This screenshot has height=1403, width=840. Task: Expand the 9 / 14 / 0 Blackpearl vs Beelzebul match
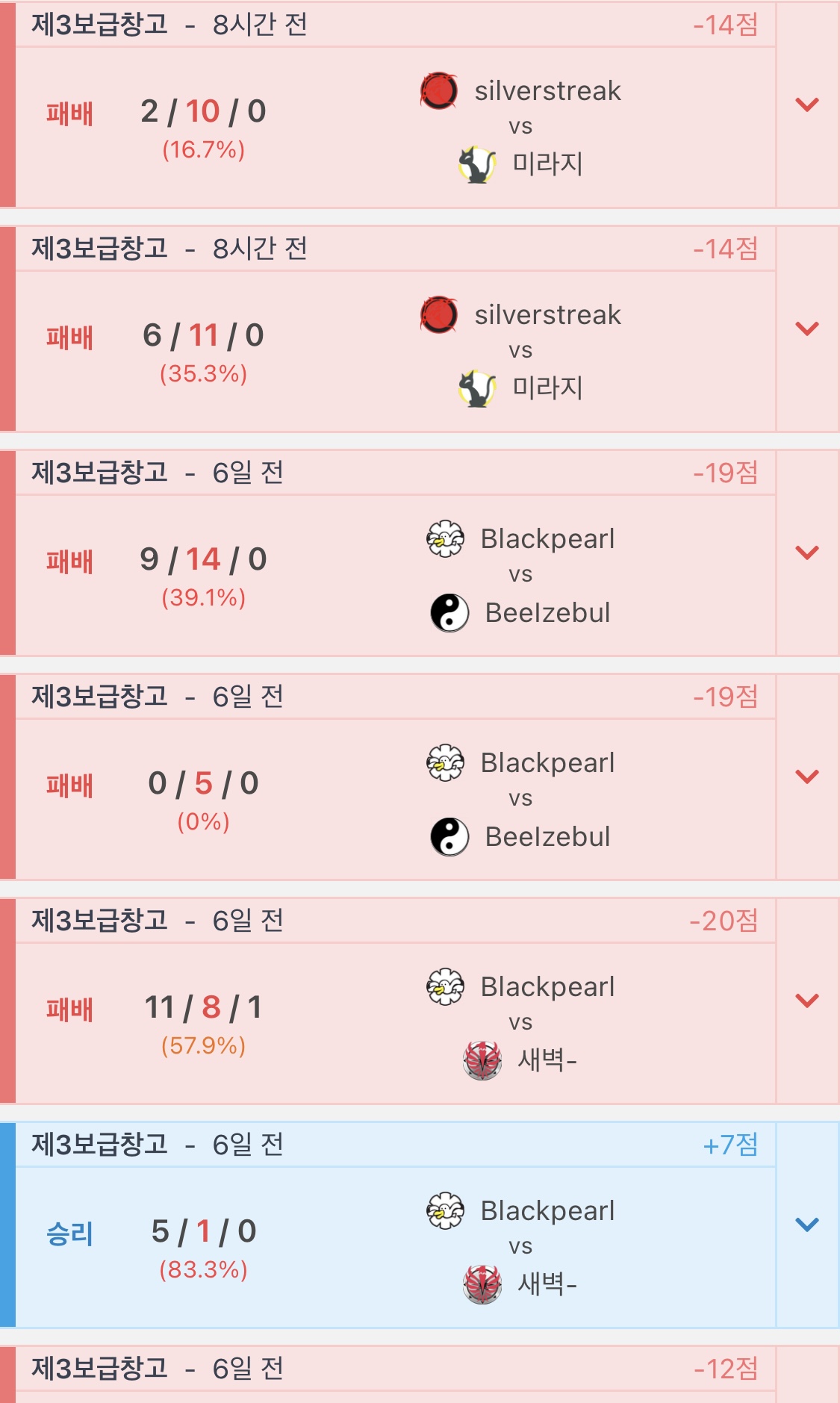(807, 553)
